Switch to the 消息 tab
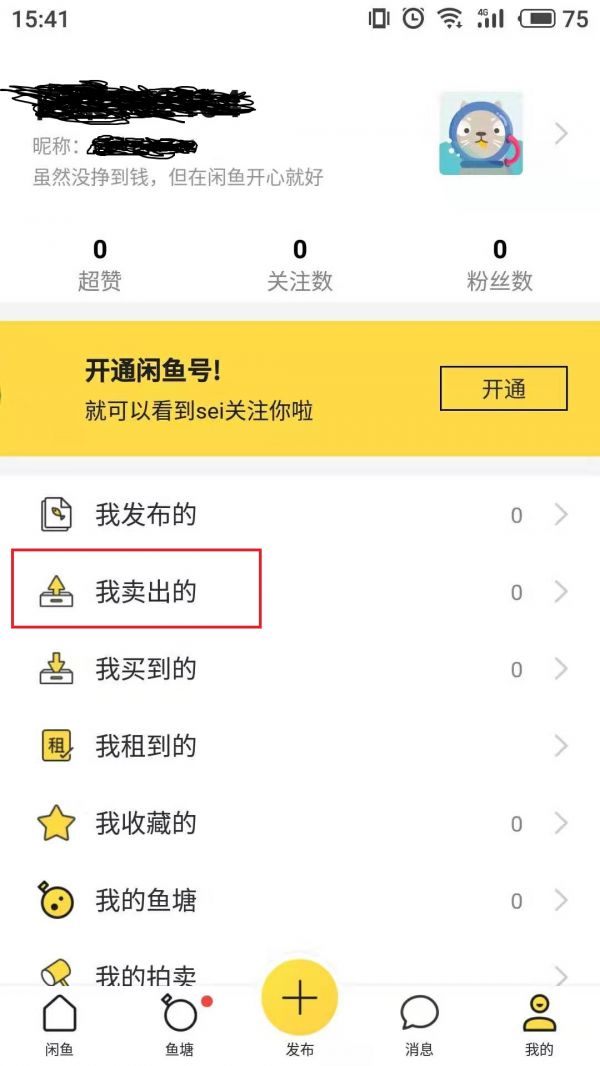 pos(419,1026)
